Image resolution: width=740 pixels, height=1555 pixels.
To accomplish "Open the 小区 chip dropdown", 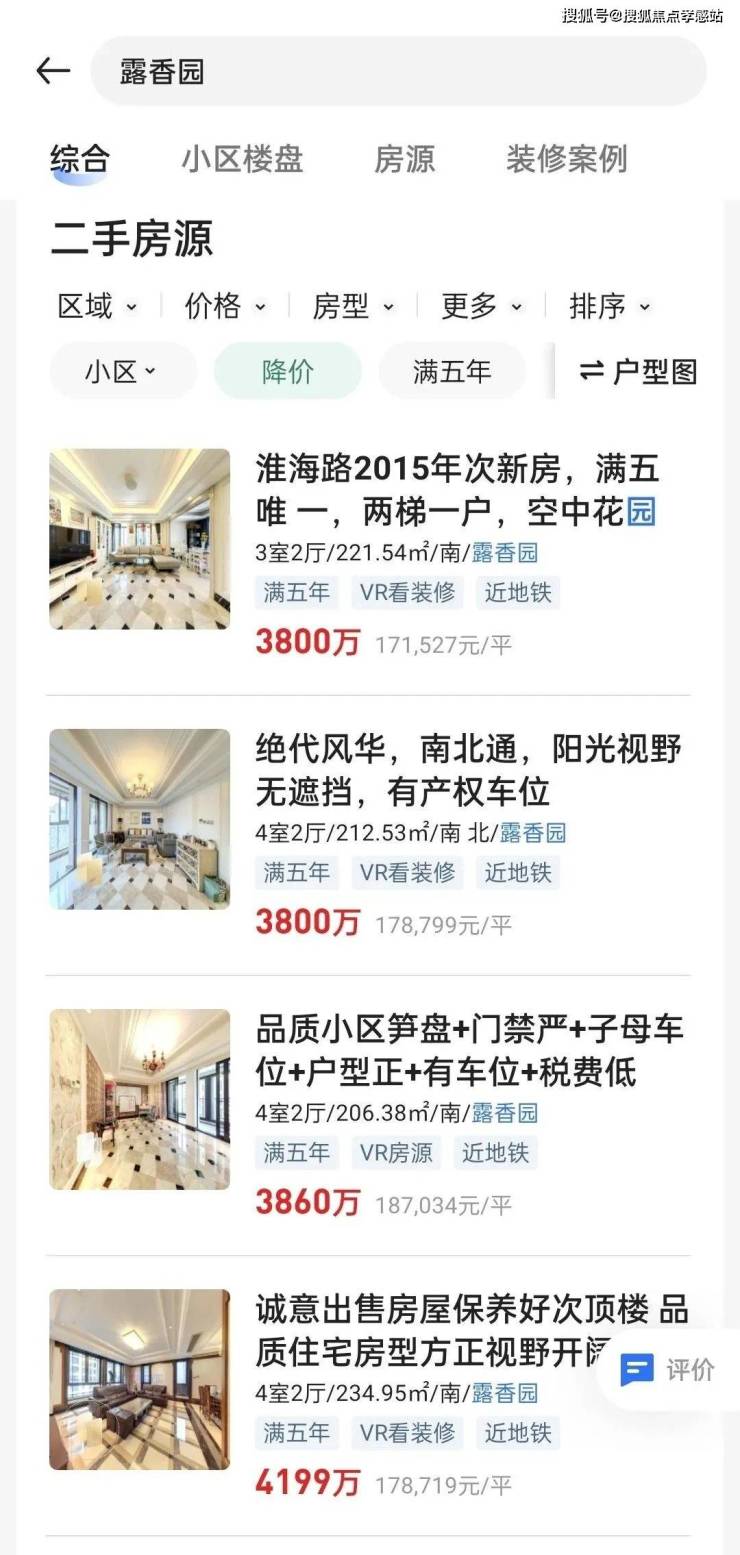I will point(122,372).
